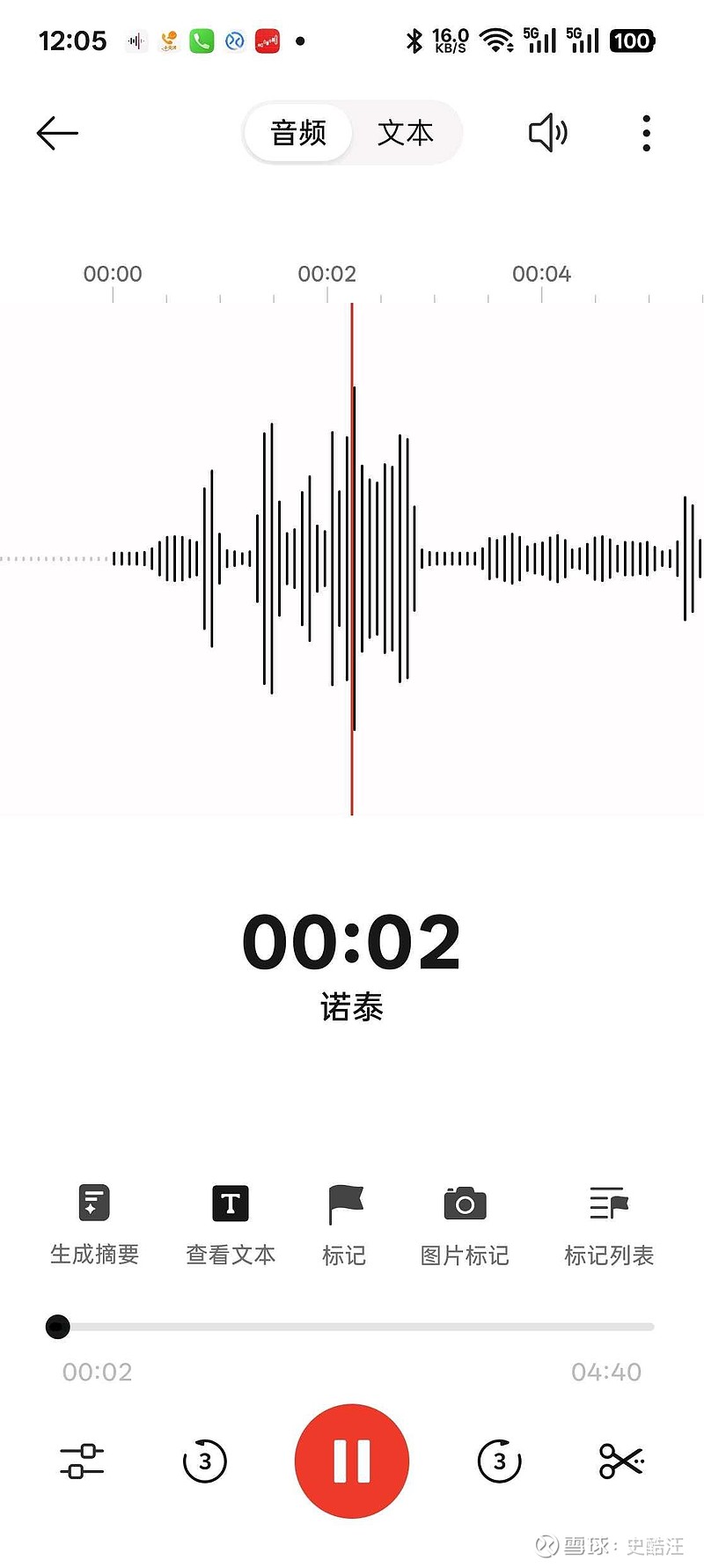Open 查看文本 to view the transcript
The image size is (704, 1568).
(231, 1226)
